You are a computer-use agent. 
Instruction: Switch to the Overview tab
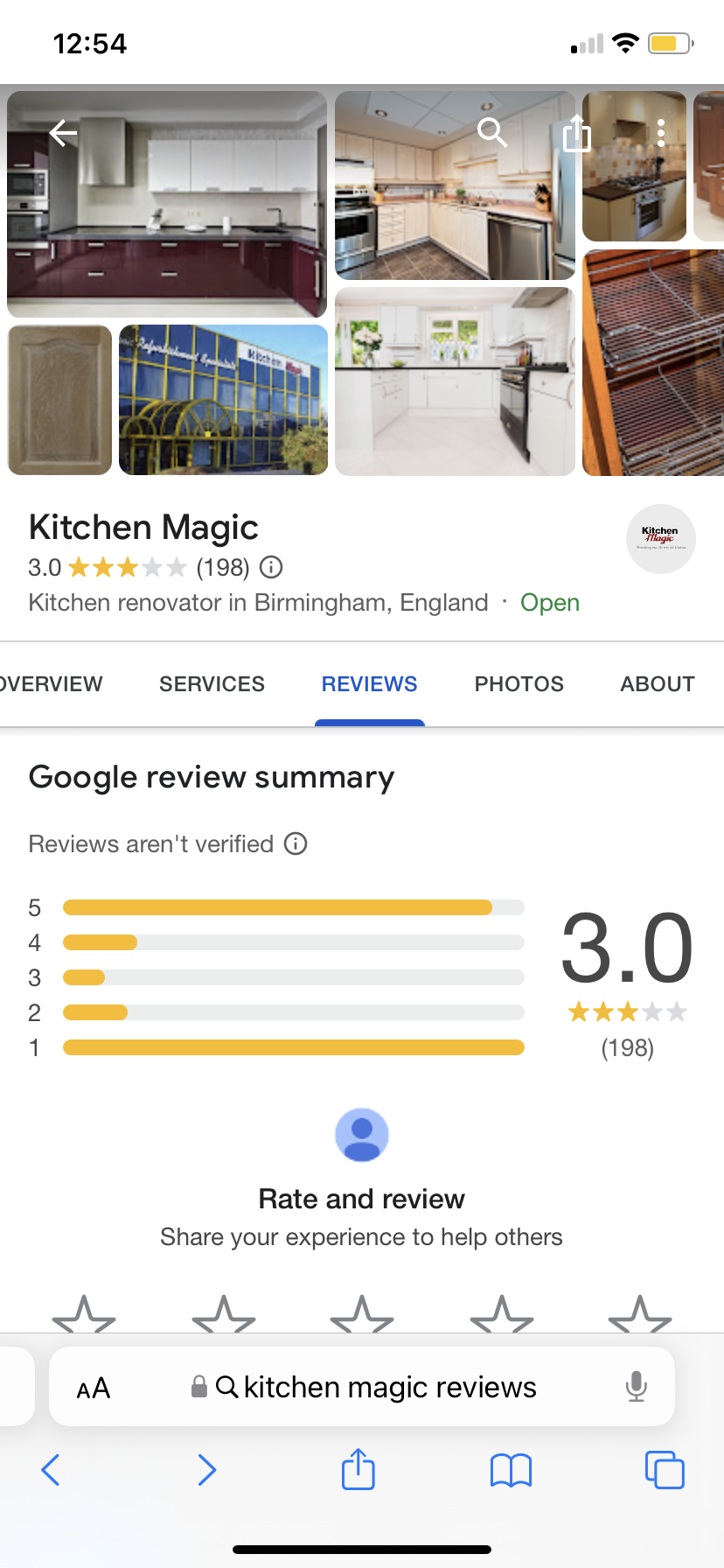point(51,684)
